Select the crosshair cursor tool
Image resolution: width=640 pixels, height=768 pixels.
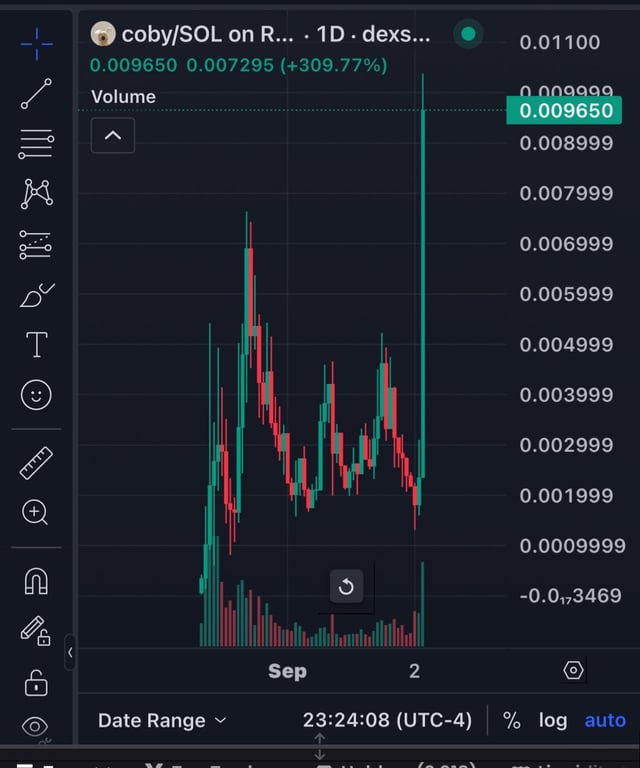(x=37, y=43)
